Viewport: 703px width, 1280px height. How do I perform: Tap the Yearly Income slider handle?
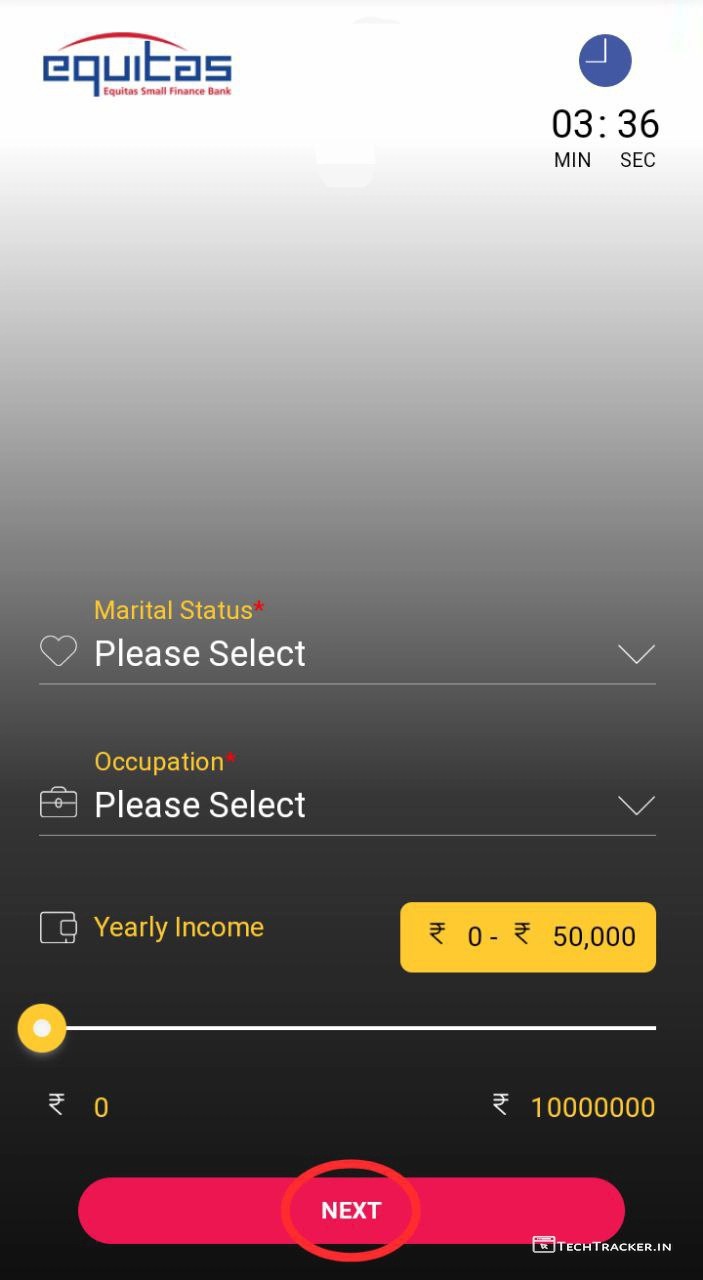[42, 1028]
